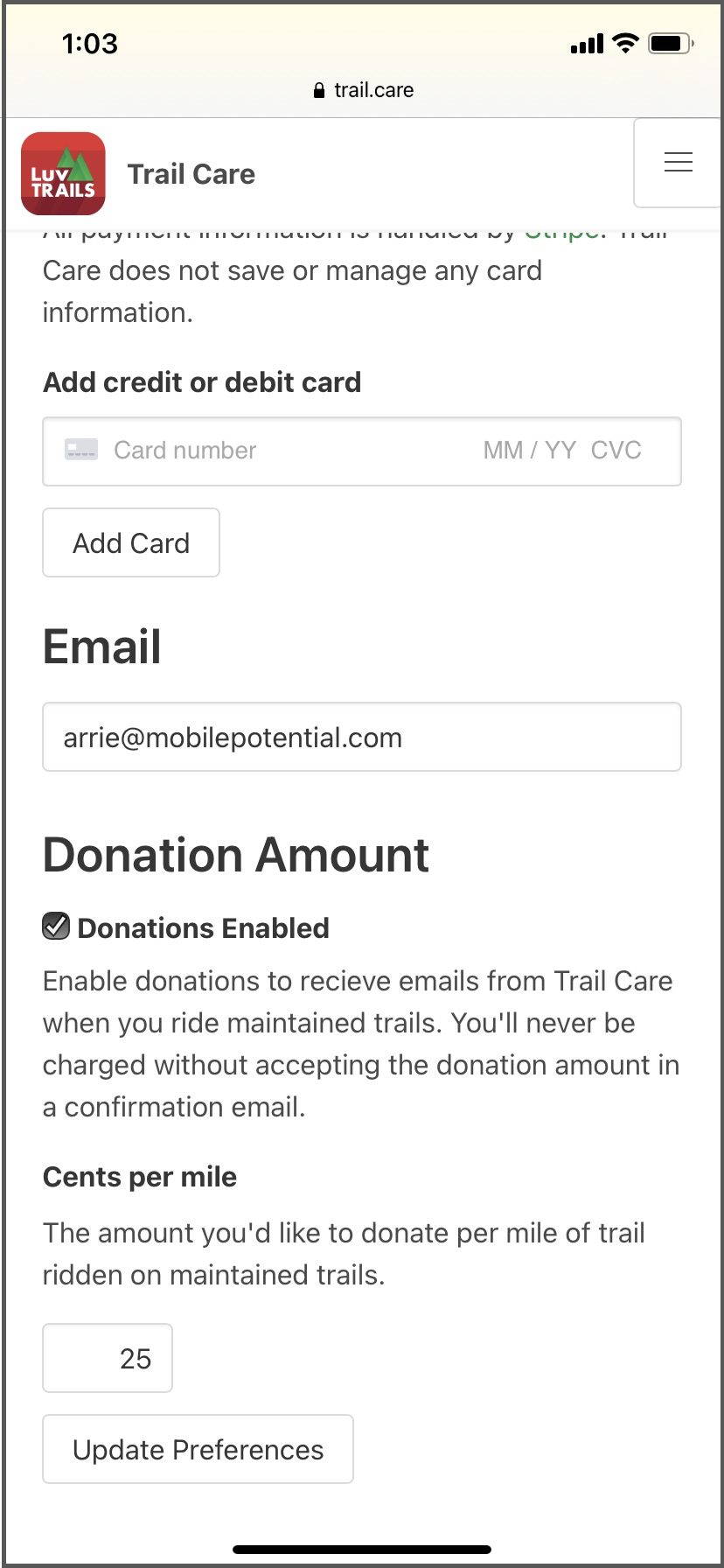This screenshot has height=1568, width=724.
Task: Tap the Trail Care header title
Action: (x=191, y=174)
